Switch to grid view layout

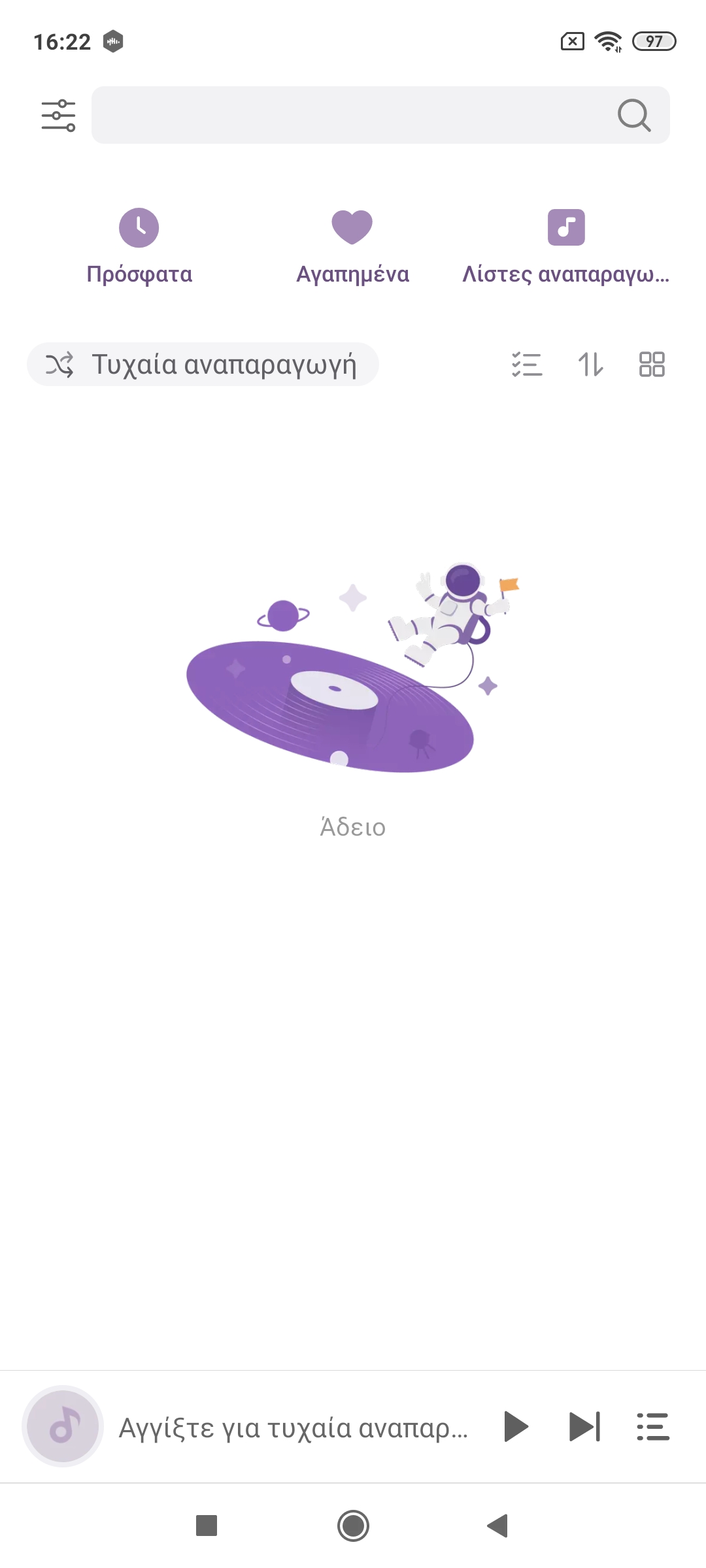[652, 365]
